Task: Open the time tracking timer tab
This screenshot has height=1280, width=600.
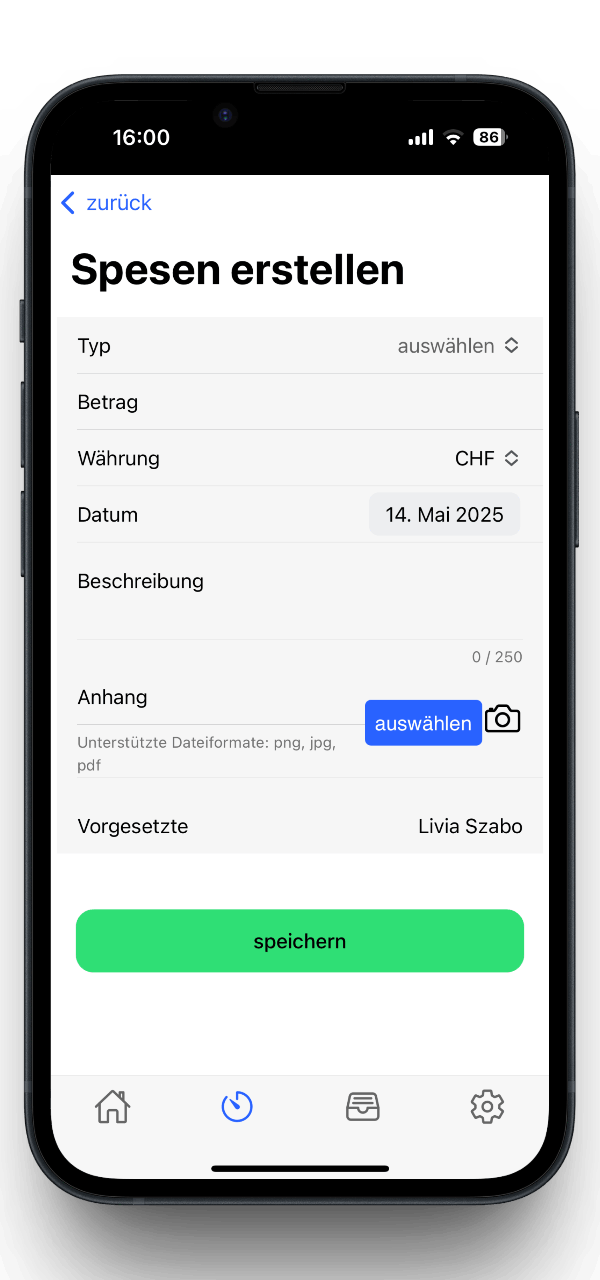Action: (x=237, y=1107)
